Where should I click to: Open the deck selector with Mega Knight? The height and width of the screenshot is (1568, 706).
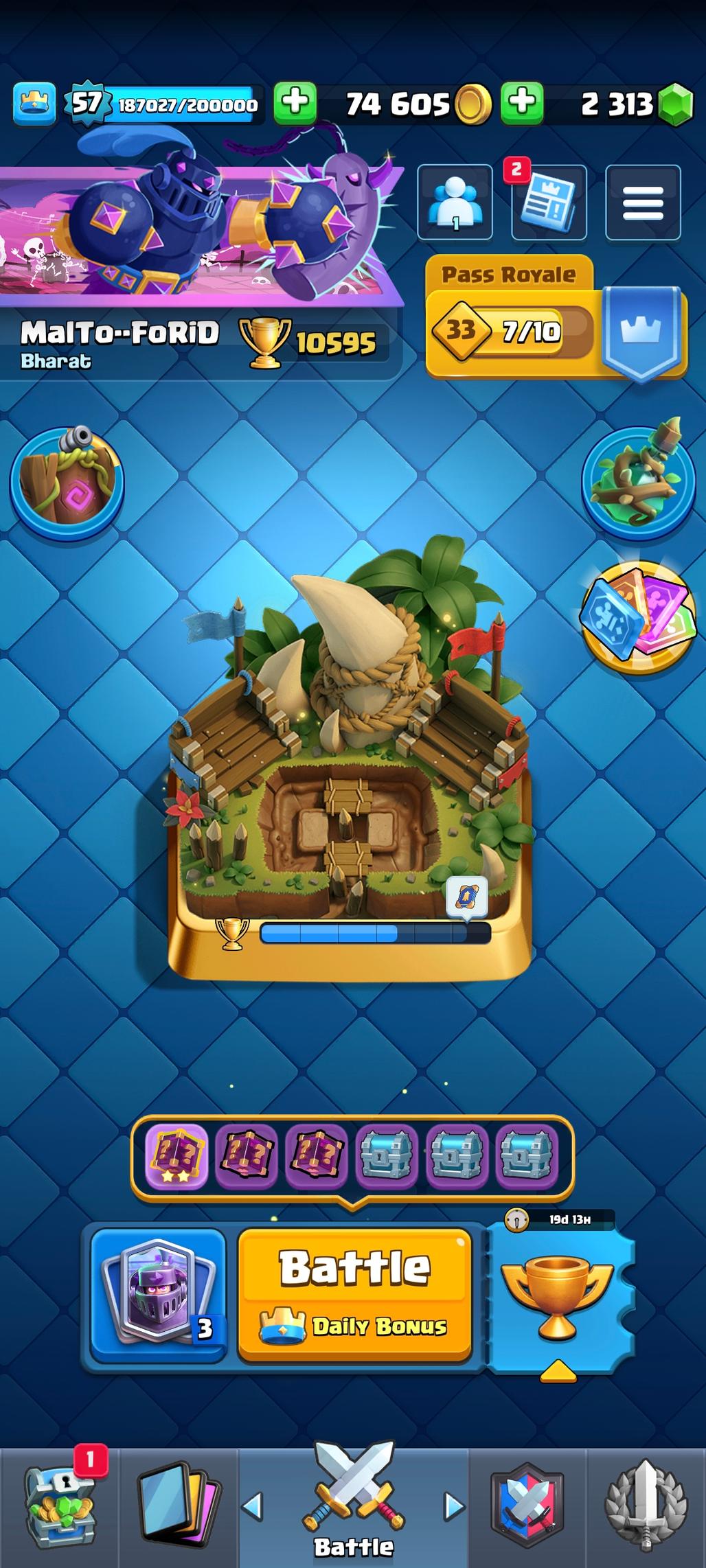pos(158,1294)
